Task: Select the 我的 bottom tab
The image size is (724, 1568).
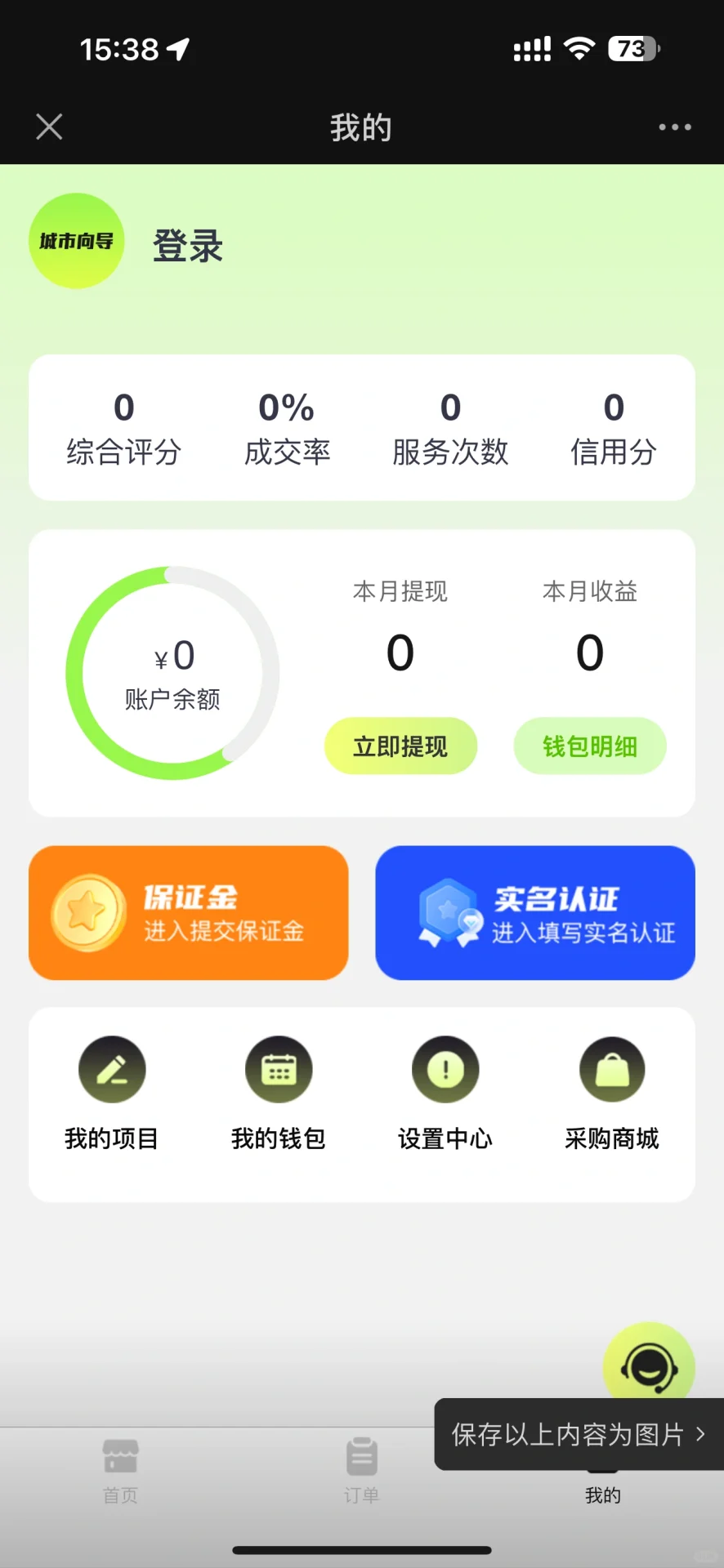Action: point(603,1494)
